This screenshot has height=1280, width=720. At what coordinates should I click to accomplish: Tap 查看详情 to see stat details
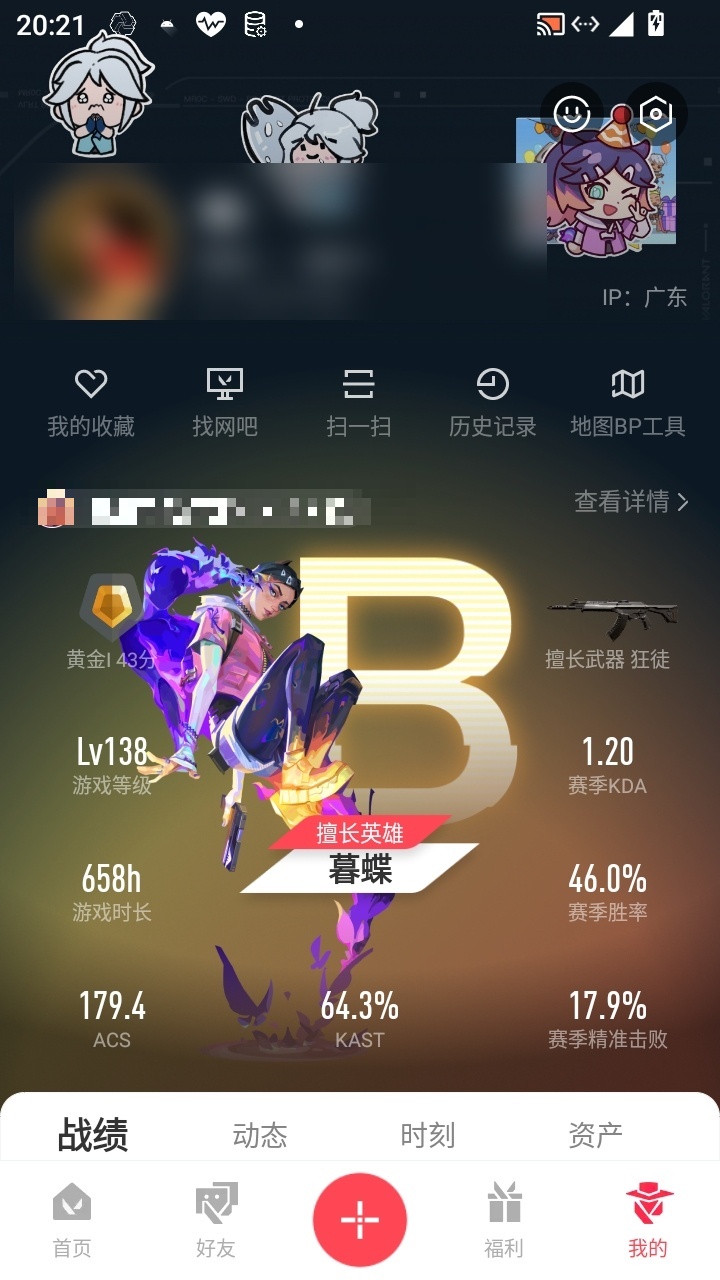coord(631,501)
